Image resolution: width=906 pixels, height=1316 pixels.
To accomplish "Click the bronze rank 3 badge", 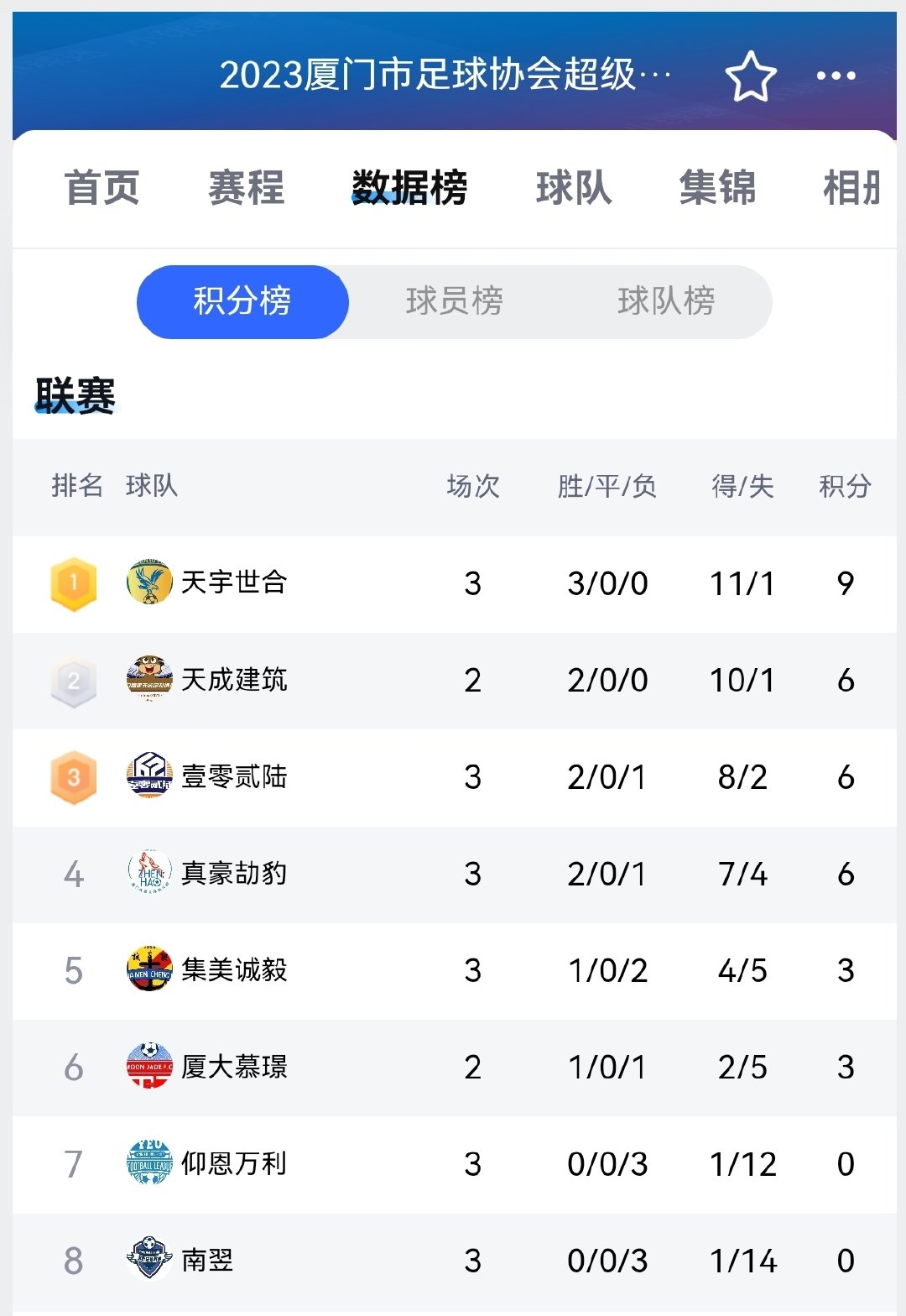I will pos(75,778).
